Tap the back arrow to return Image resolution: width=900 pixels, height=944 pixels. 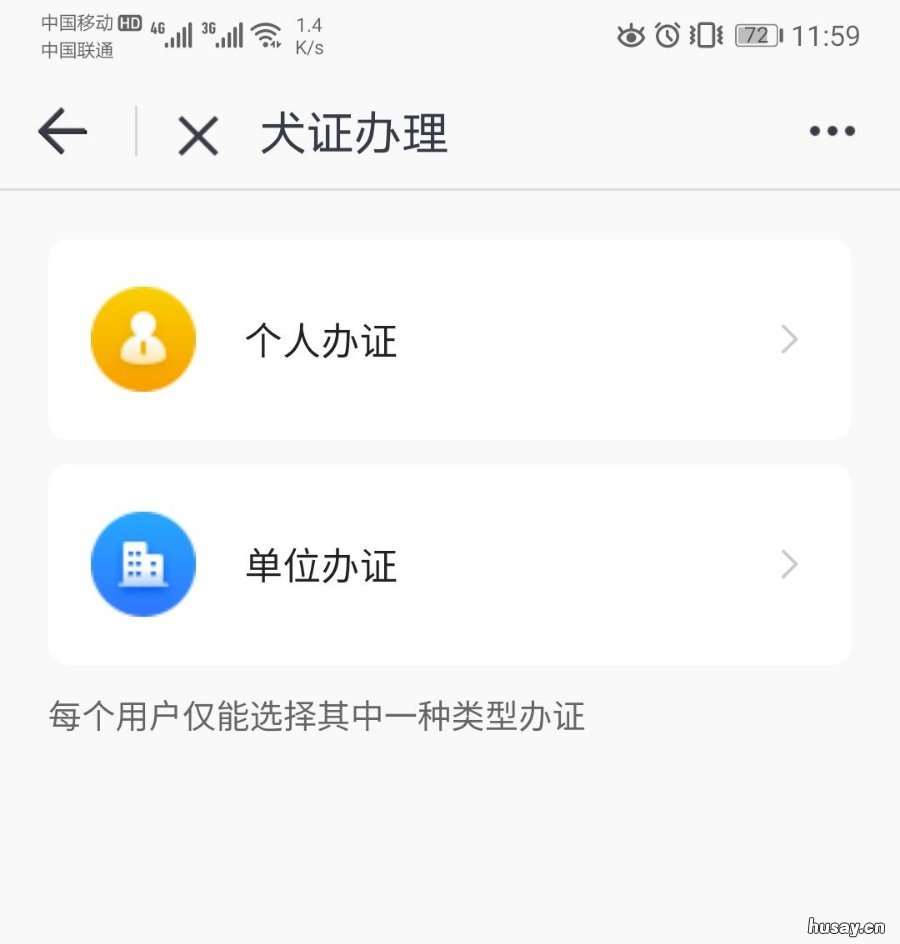tap(62, 131)
